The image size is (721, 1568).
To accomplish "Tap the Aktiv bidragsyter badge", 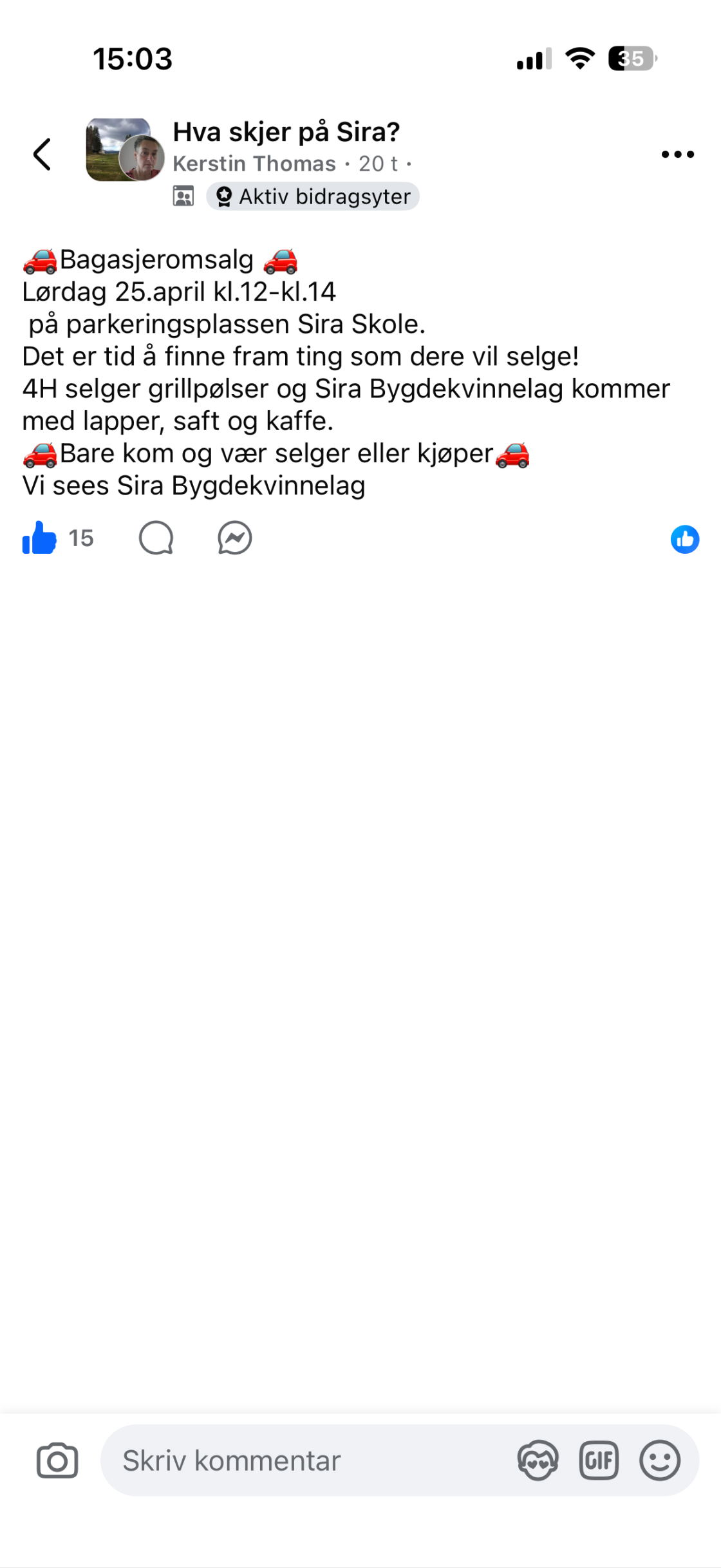I will pos(313,196).
